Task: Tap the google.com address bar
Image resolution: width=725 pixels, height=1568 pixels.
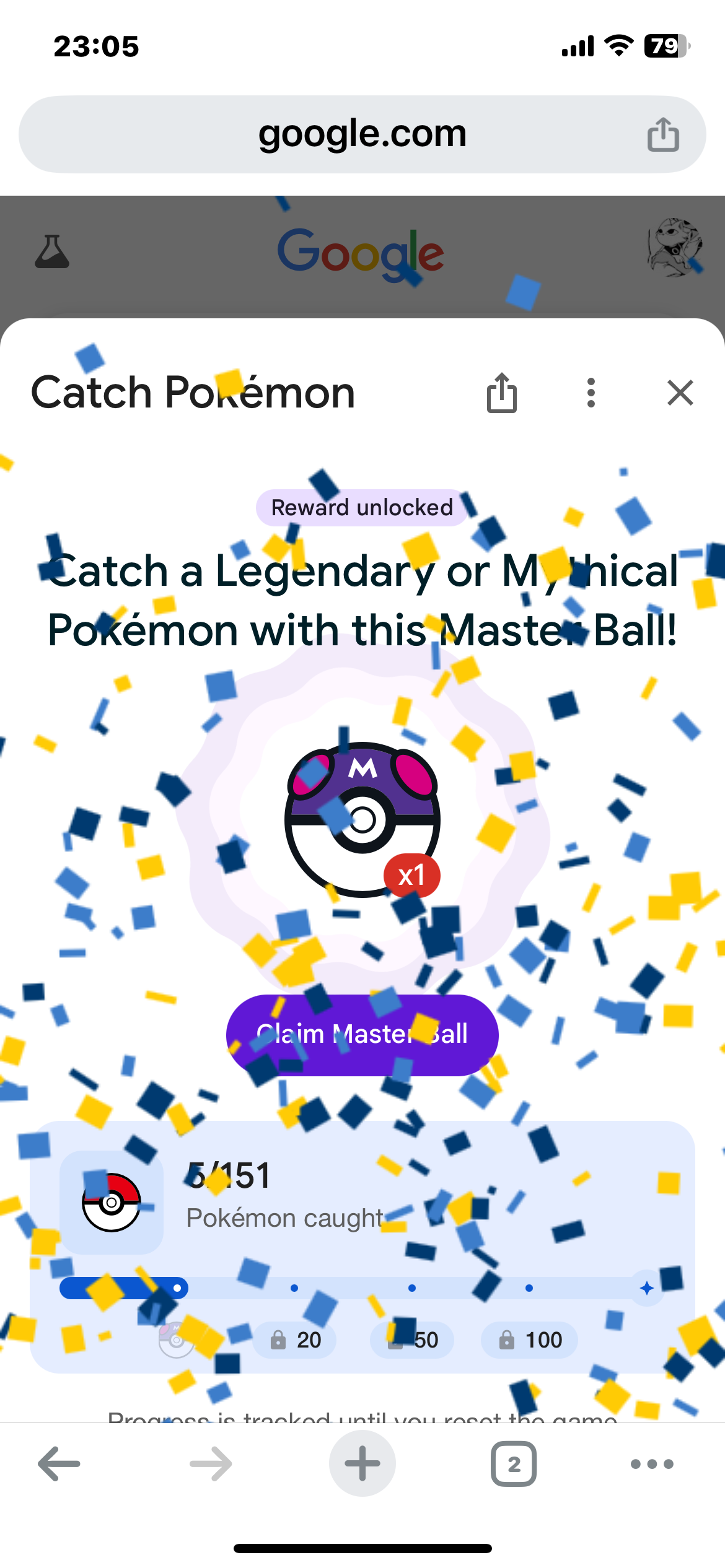Action: click(362, 134)
